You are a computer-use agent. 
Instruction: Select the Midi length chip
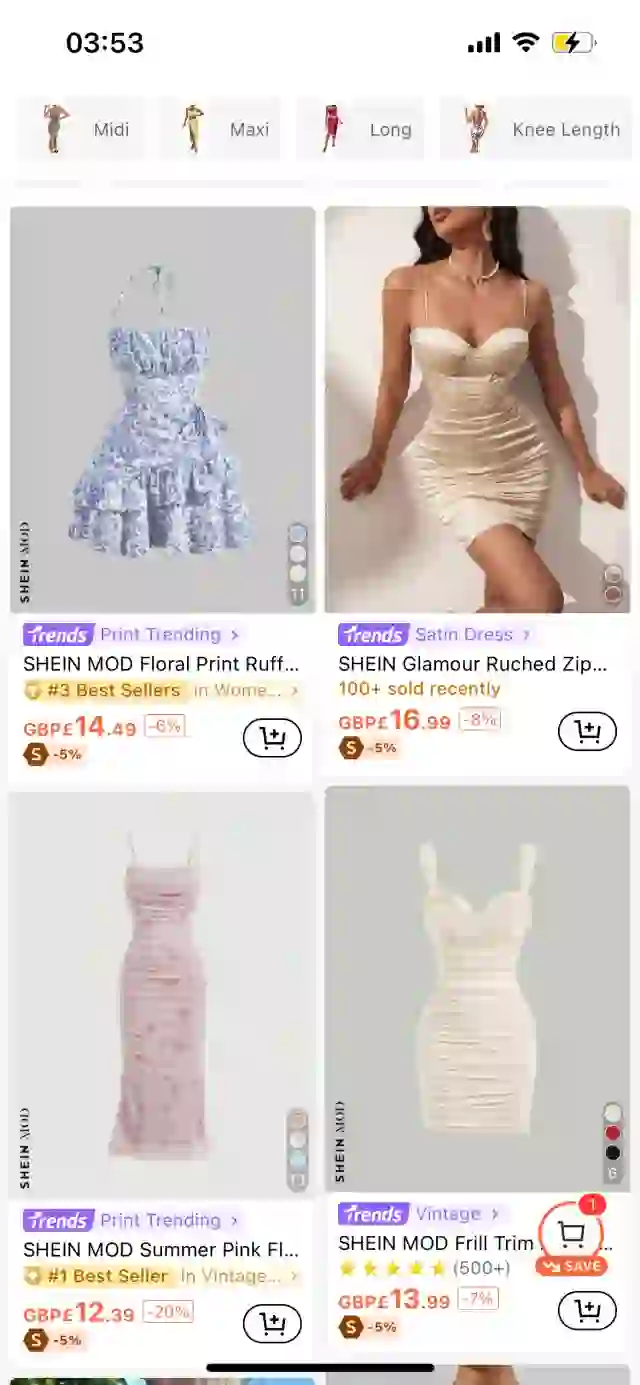tap(84, 129)
